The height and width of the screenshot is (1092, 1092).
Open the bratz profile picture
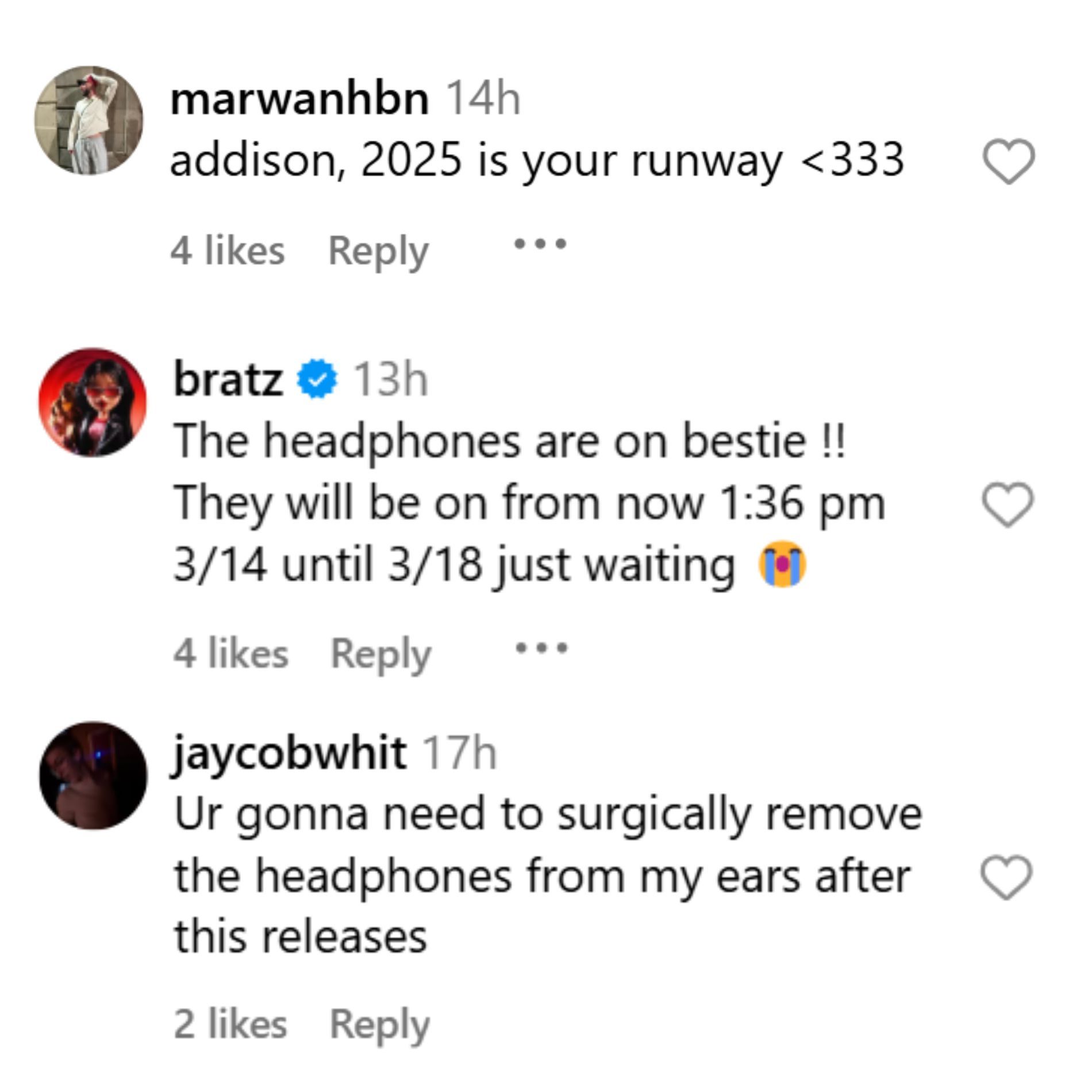pos(92,402)
